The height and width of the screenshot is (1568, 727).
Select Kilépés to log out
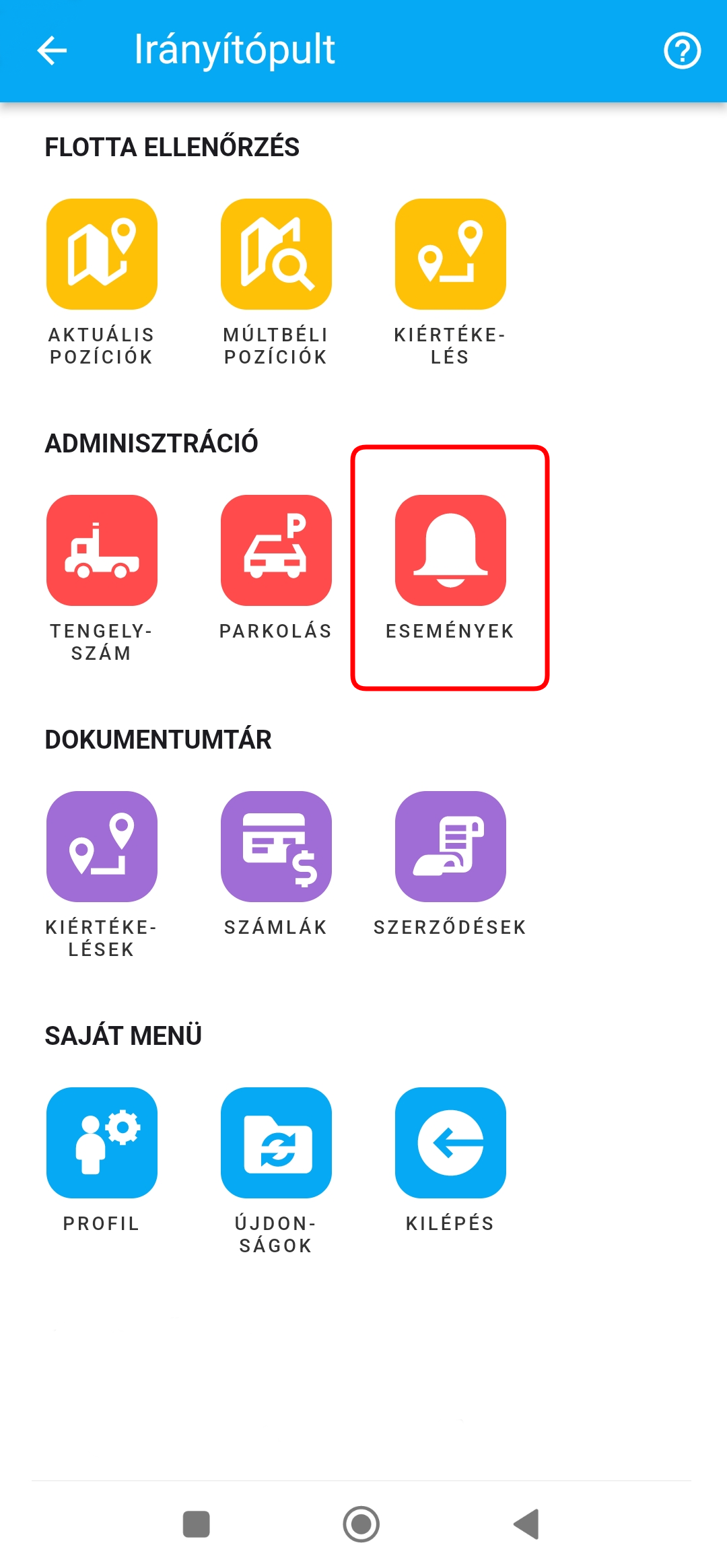tap(450, 1143)
